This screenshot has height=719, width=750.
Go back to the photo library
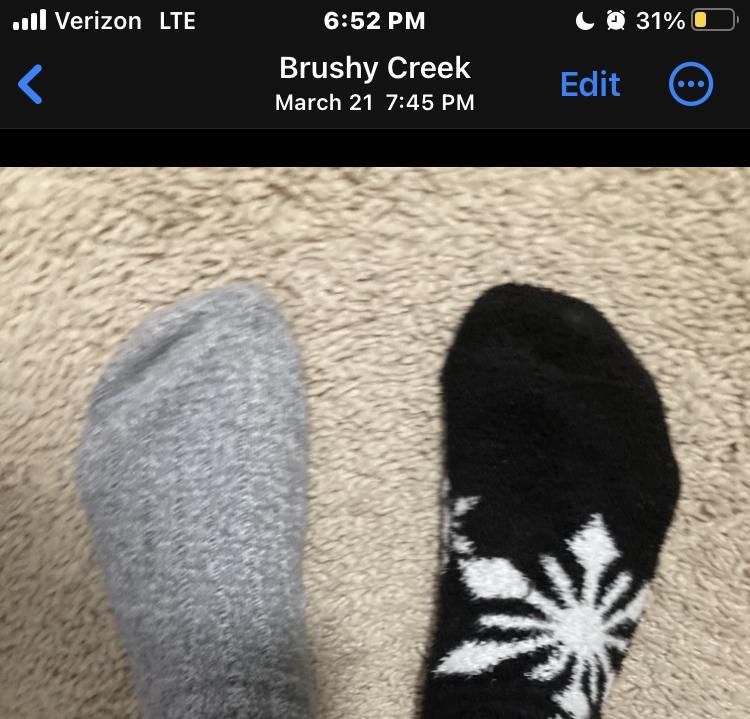[x=31, y=85]
